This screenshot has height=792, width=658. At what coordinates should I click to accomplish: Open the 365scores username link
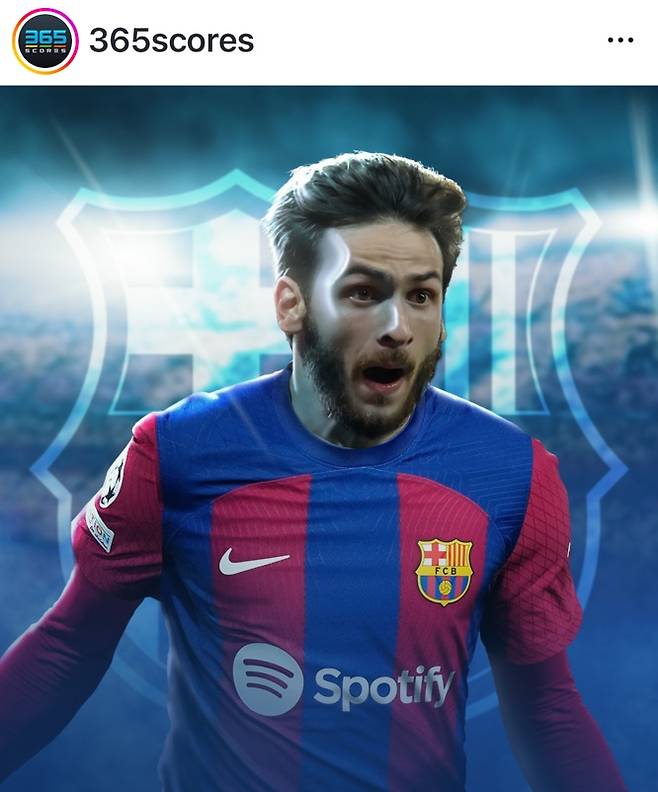[171, 41]
